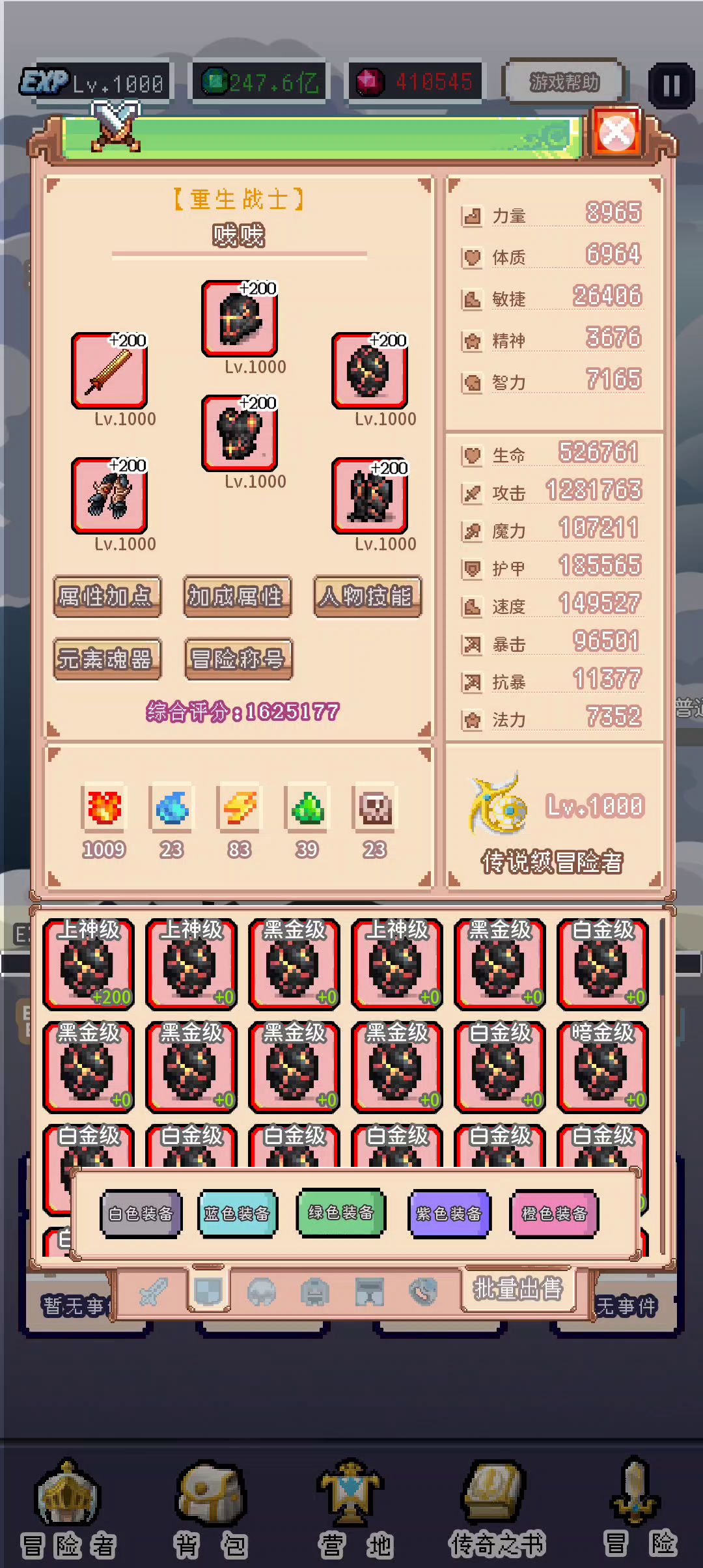Filter by 绿色装备 green equipment
Image resolution: width=703 pixels, height=1568 pixels.
[x=341, y=1212]
